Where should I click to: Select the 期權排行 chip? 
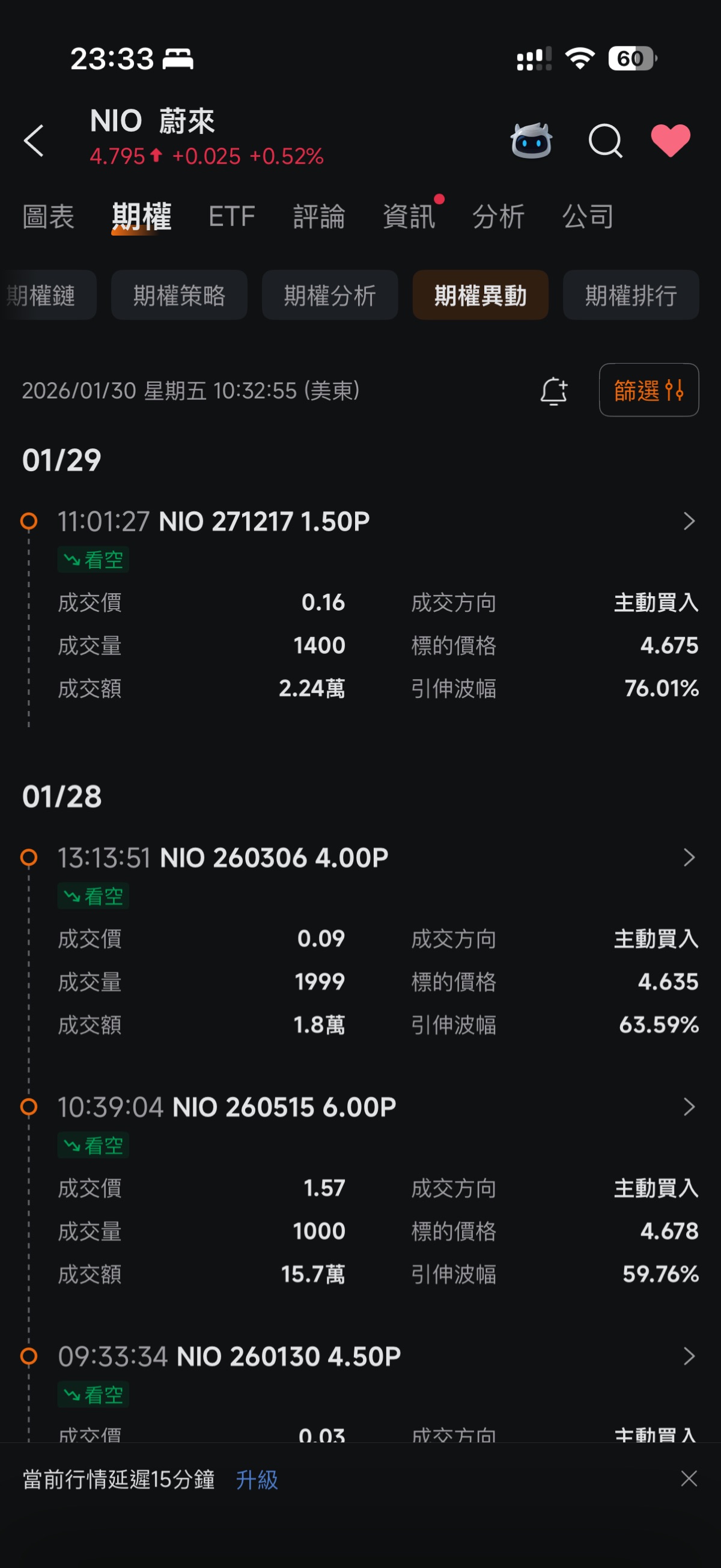tap(630, 295)
